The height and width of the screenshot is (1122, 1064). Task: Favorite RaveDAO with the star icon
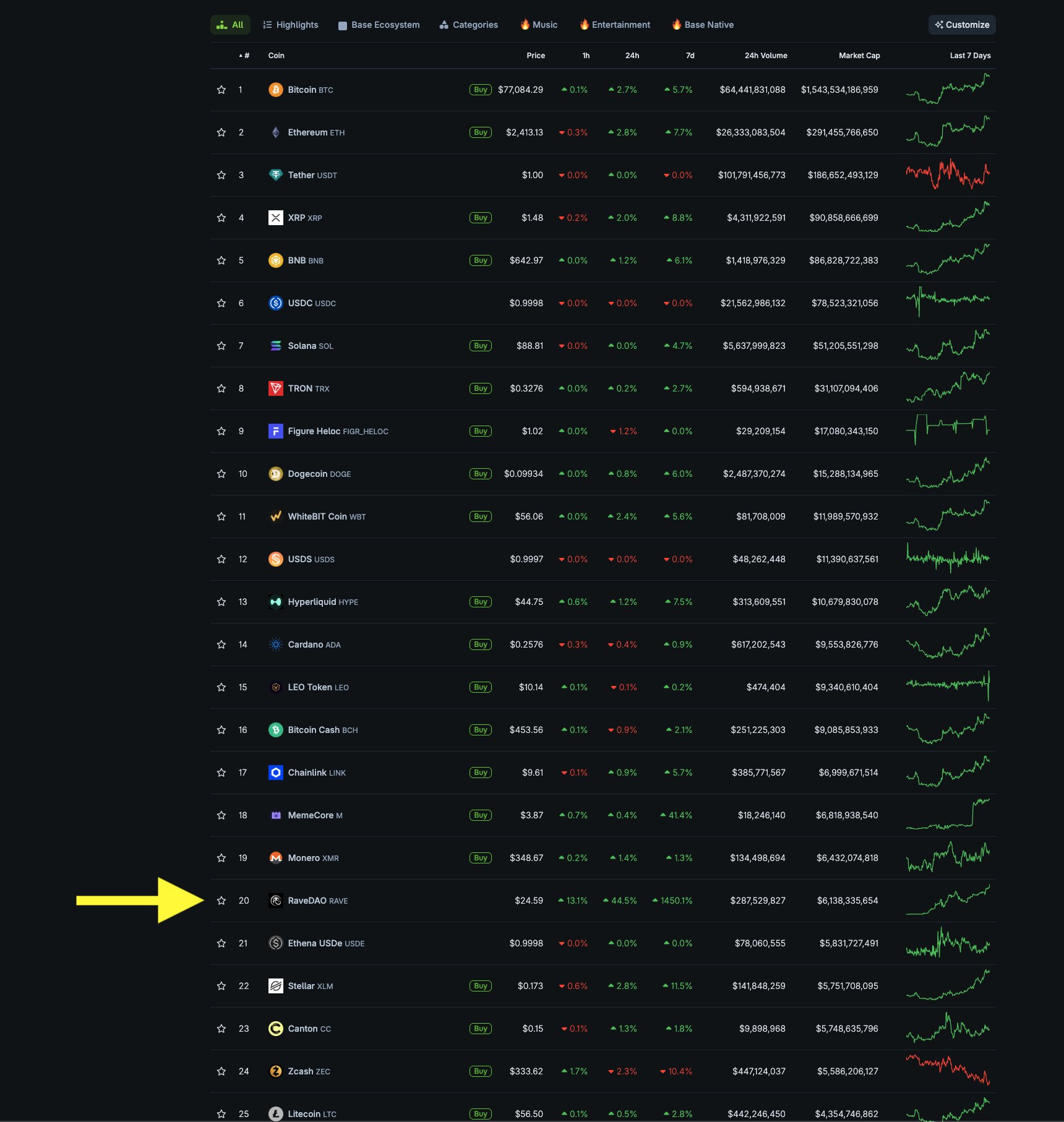[221, 901]
